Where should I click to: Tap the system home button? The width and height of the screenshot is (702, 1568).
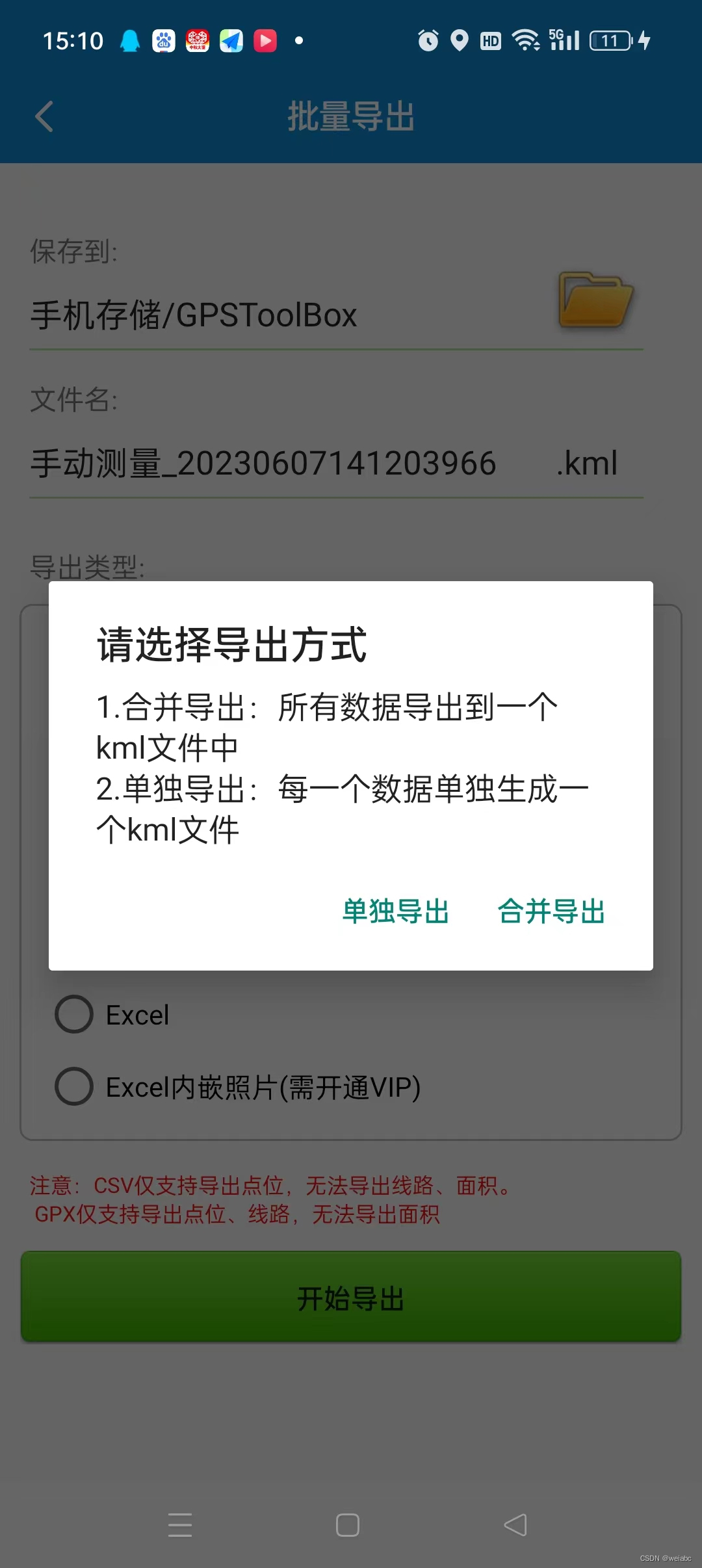348,1525
